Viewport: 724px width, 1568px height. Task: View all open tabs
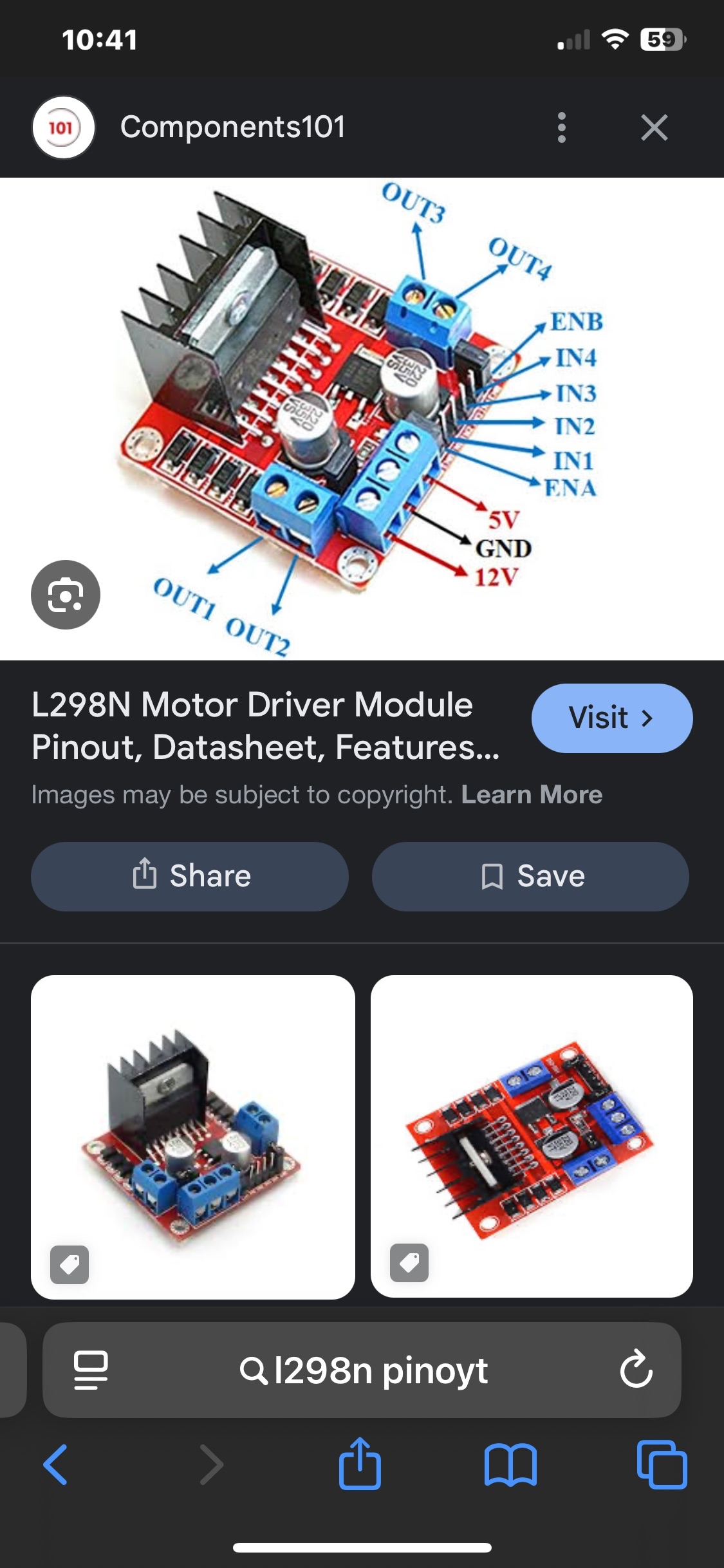point(662,1464)
